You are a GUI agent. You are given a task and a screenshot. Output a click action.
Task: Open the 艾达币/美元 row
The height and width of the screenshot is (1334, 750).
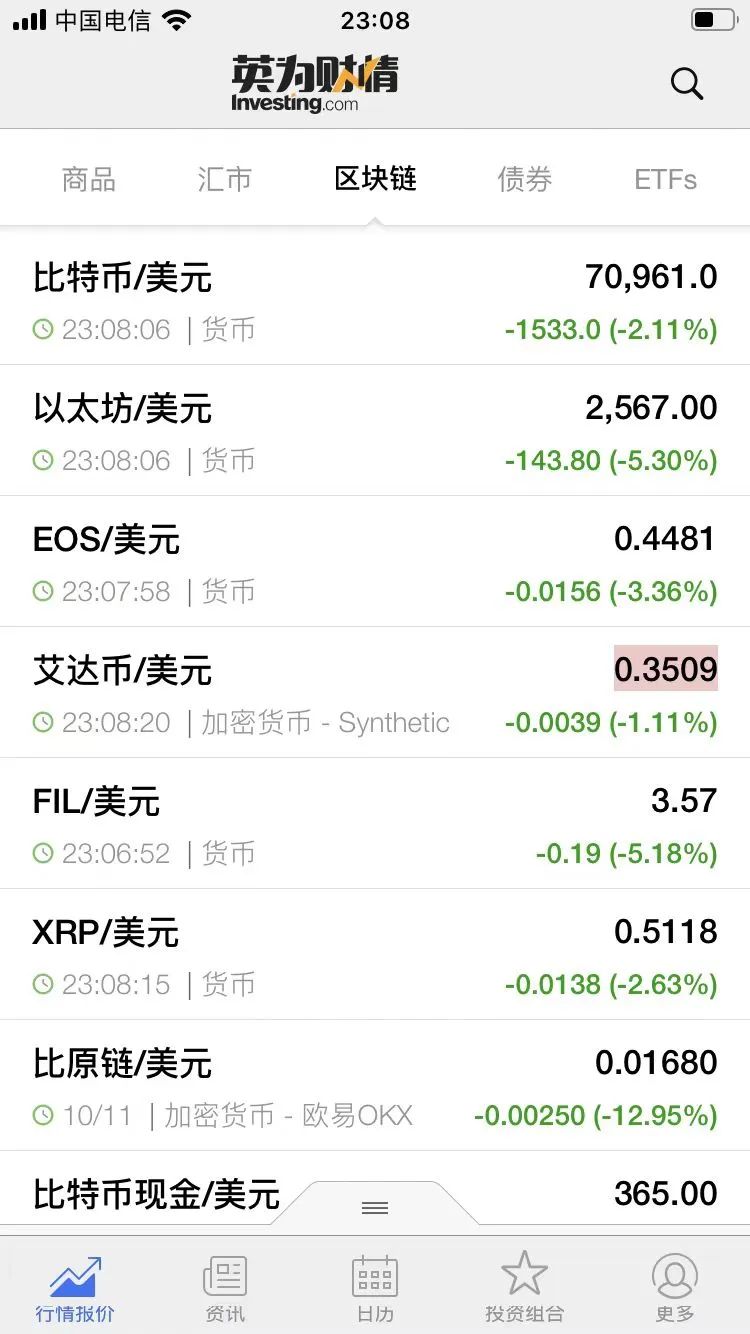pyautogui.click(x=375, y=692)
